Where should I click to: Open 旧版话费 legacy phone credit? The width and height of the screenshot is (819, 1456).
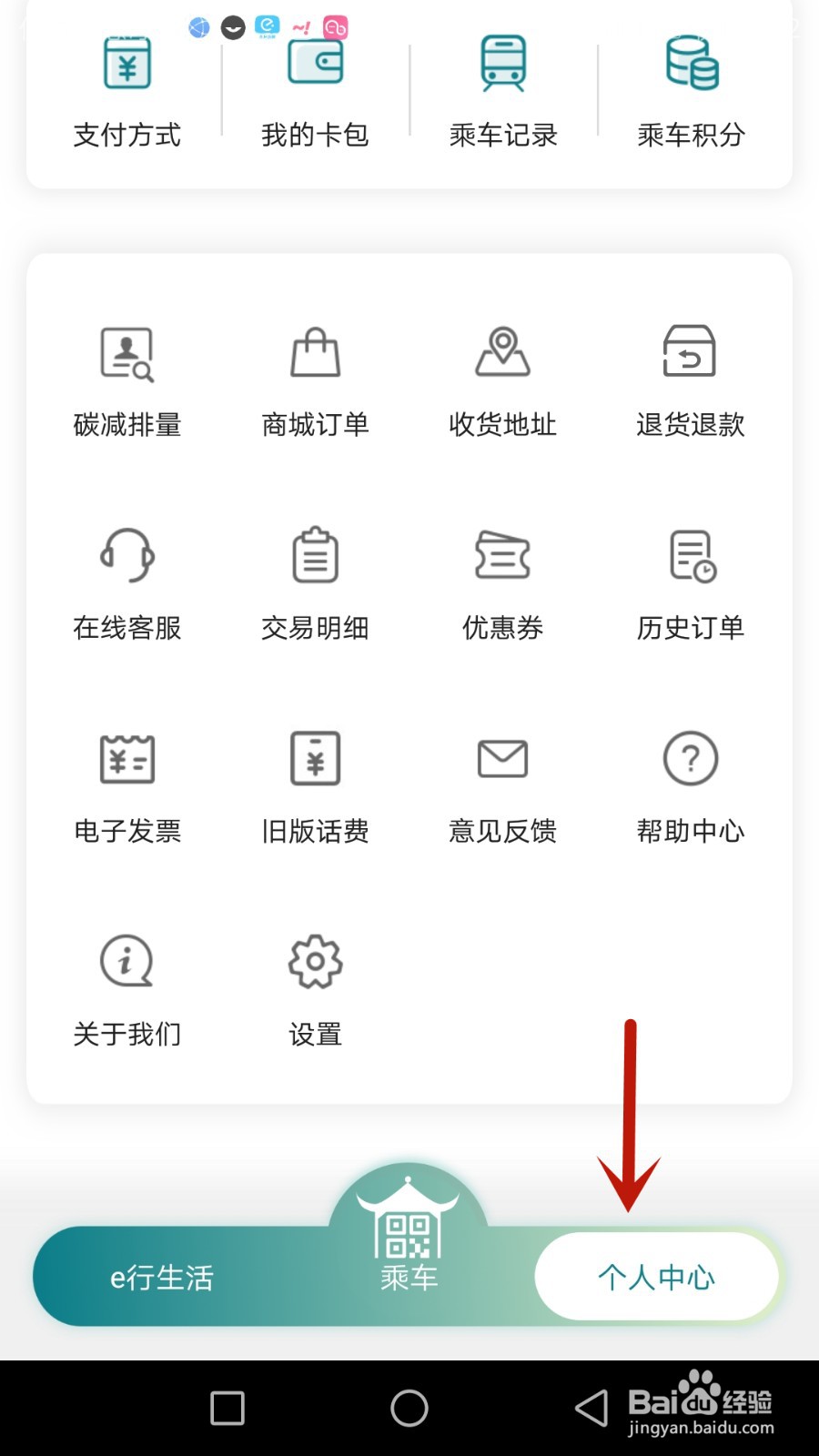pos(315,788)
